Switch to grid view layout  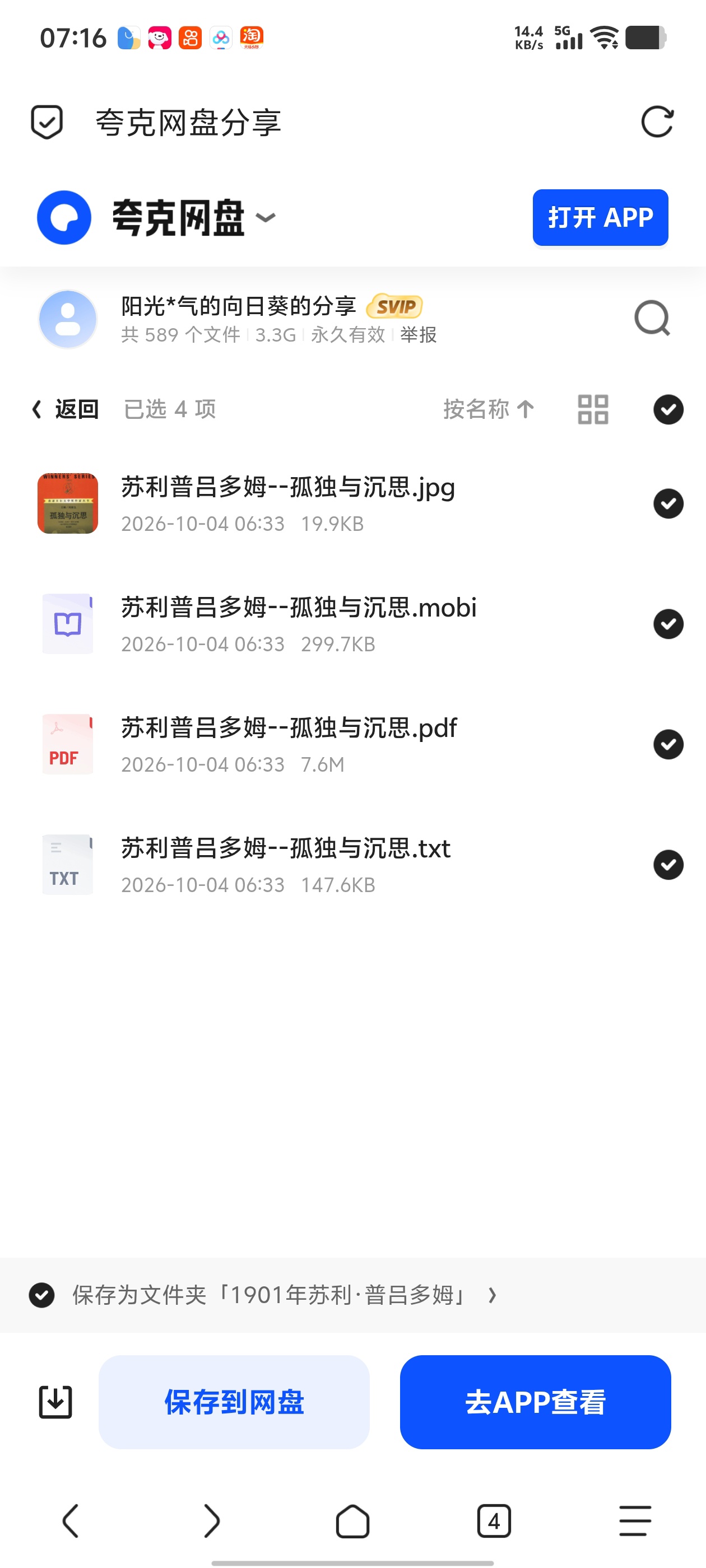[593, 409]
